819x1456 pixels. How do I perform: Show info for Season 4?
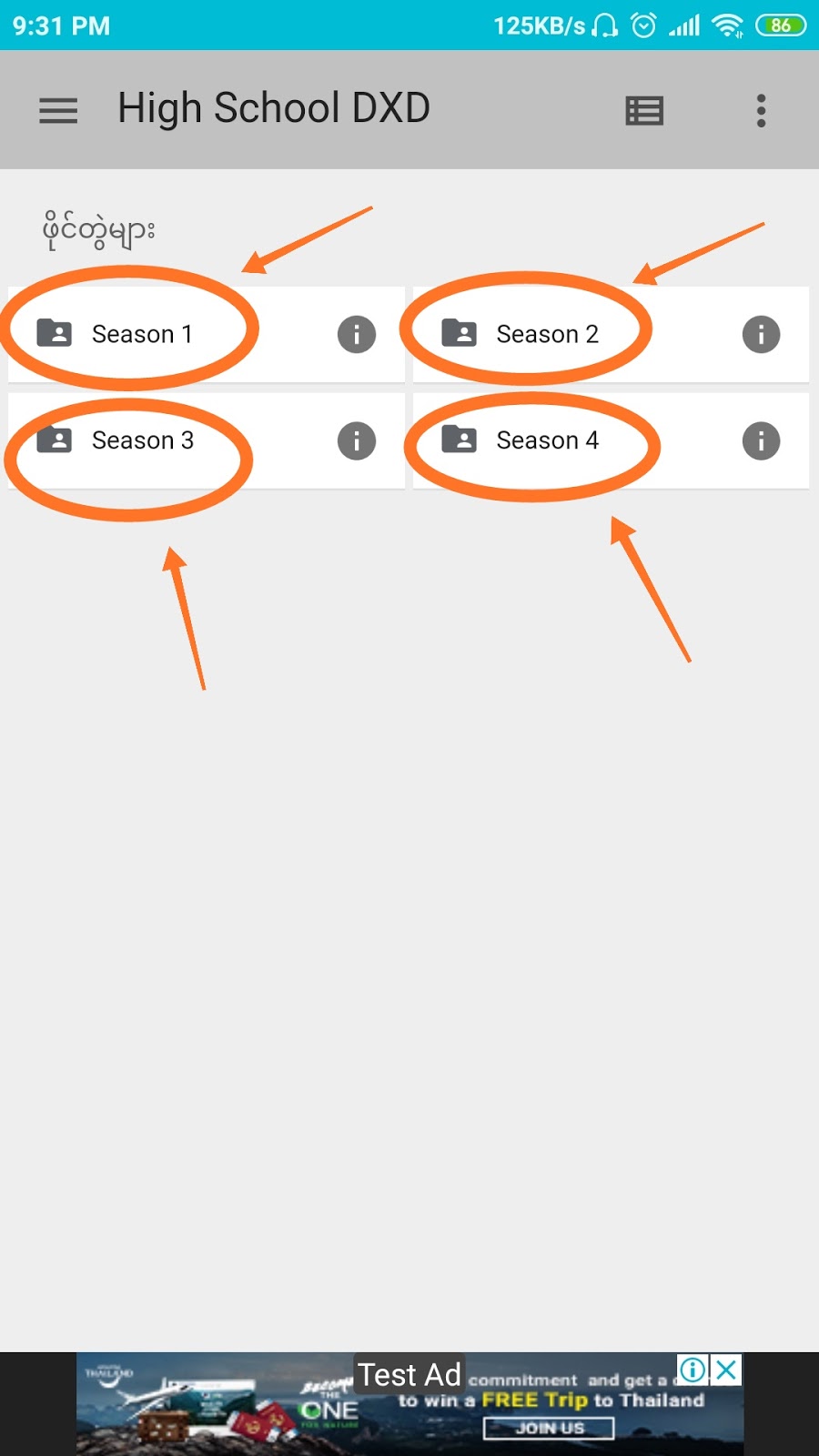(761, 441)
